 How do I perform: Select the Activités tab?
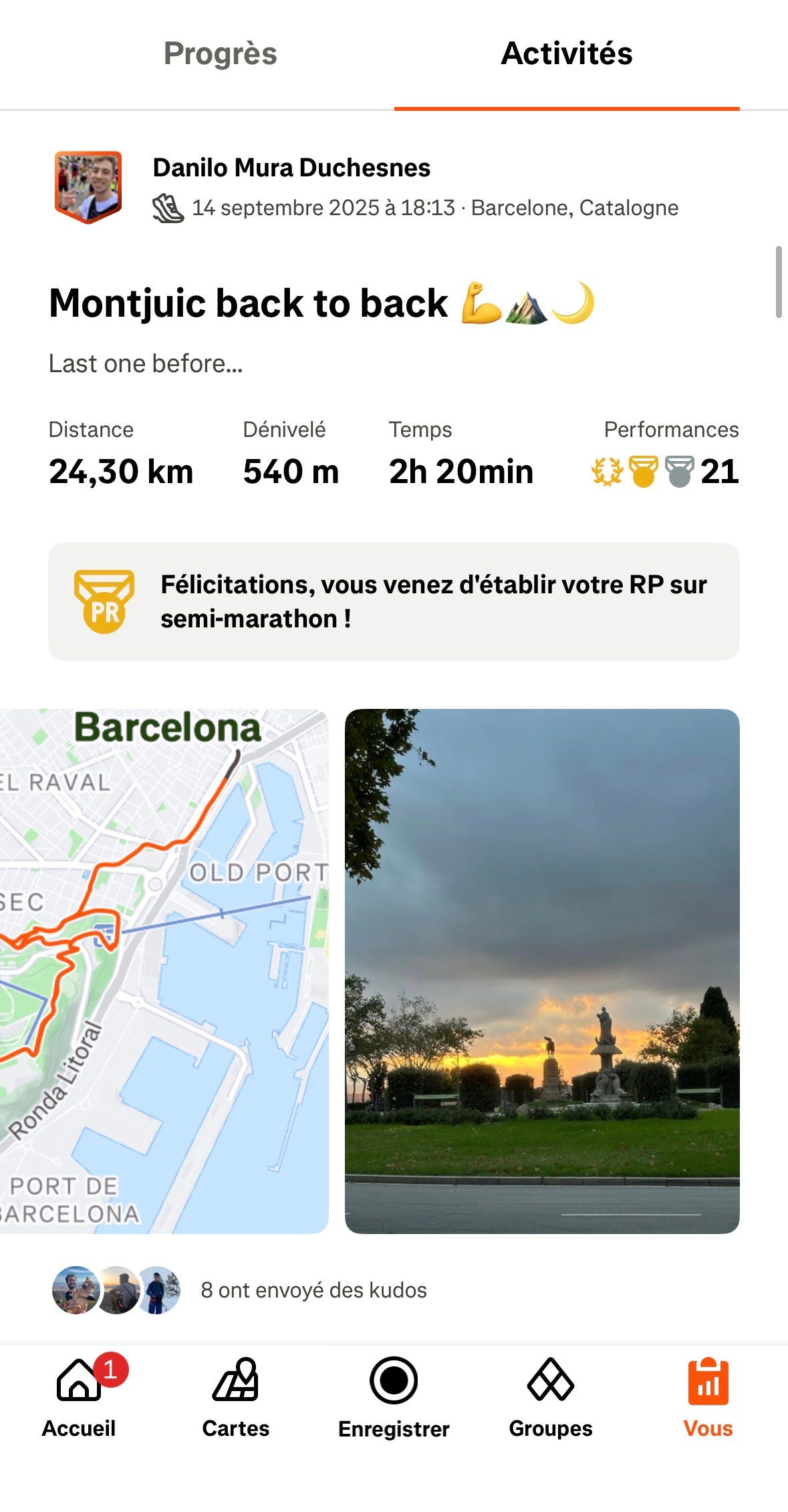click(566, 54)
